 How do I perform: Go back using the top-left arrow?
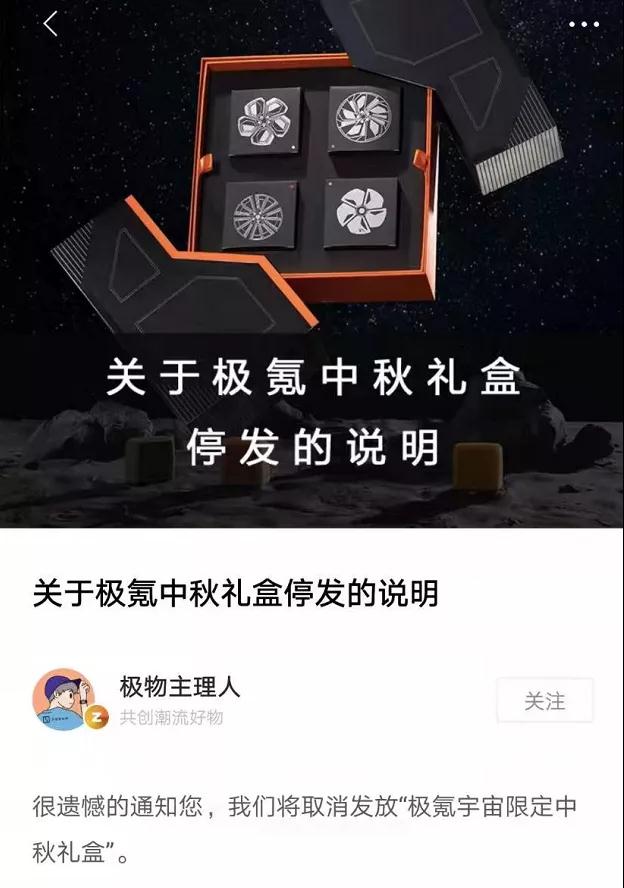pos(51,23)
